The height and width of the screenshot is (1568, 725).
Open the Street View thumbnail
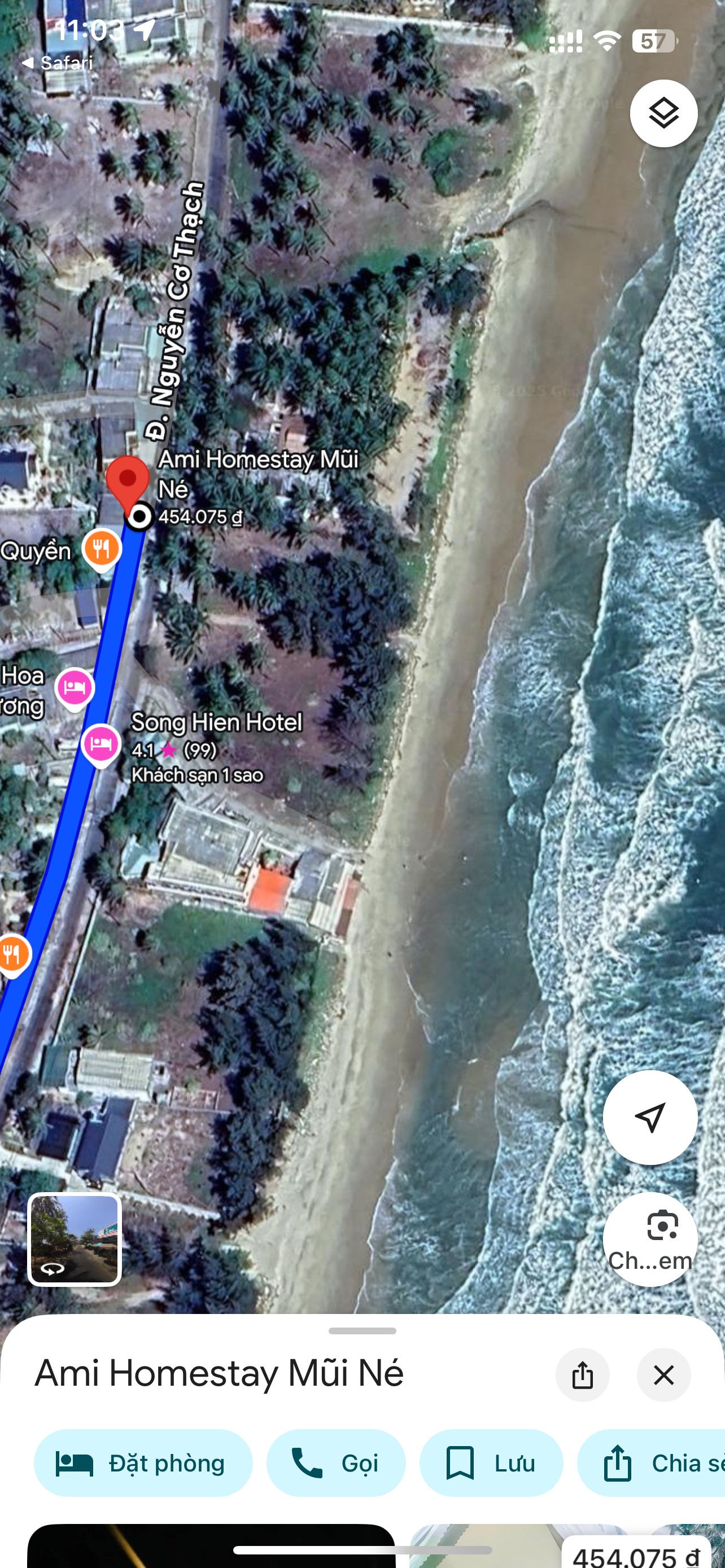tap(75, 1239)
